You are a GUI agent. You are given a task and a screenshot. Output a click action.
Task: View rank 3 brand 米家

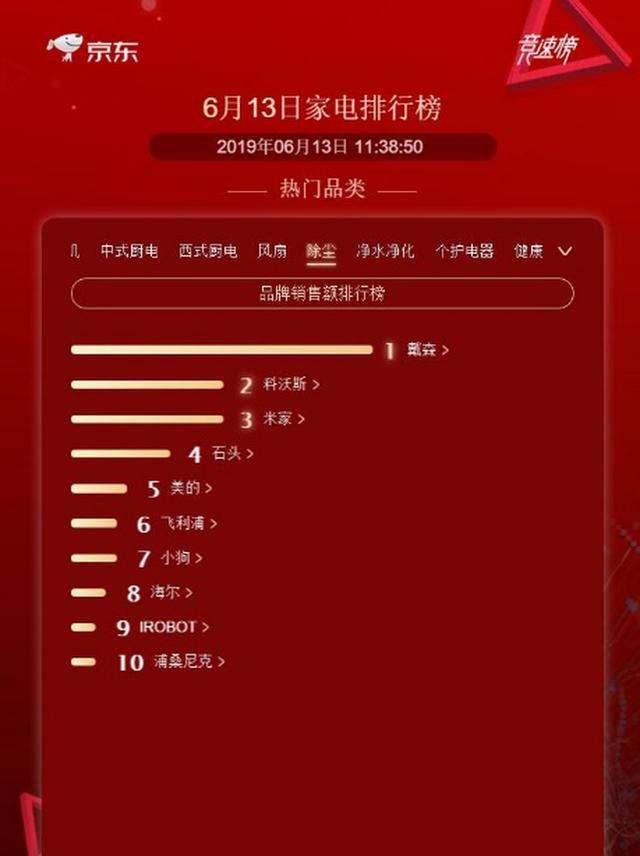point(283,419)
